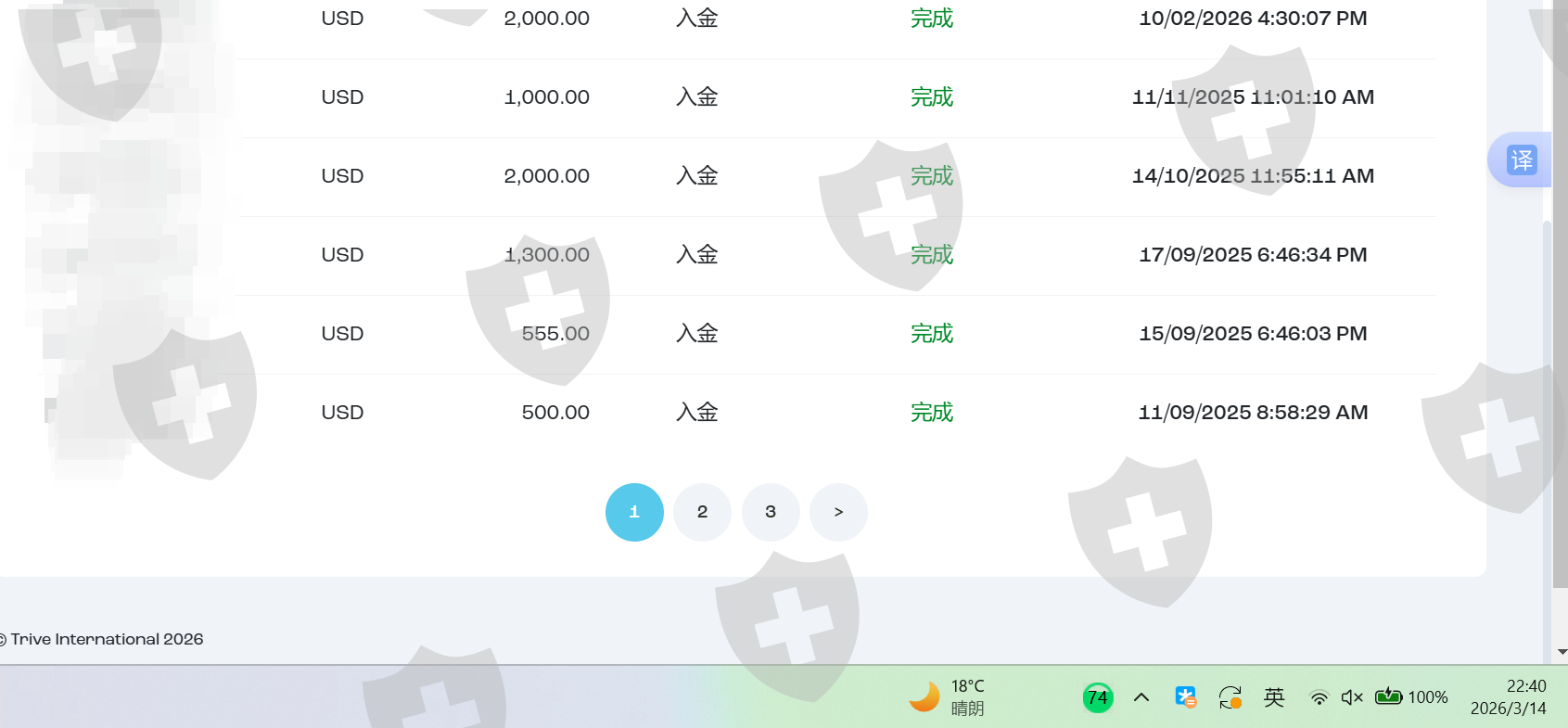This screenshot has height=728, width=1568.
Task: Switch the input language indicator
Action: point(1274,697)
